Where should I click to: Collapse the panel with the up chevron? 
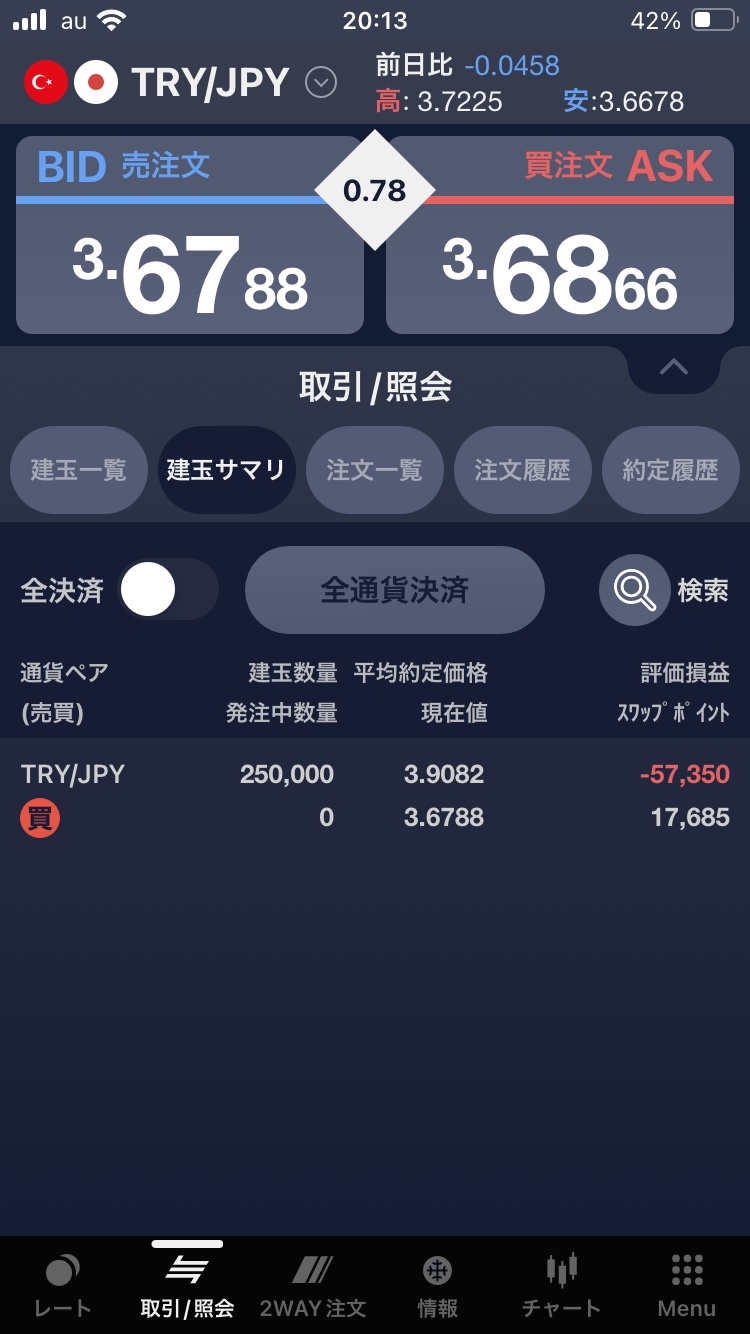click(x=674, y=368)
